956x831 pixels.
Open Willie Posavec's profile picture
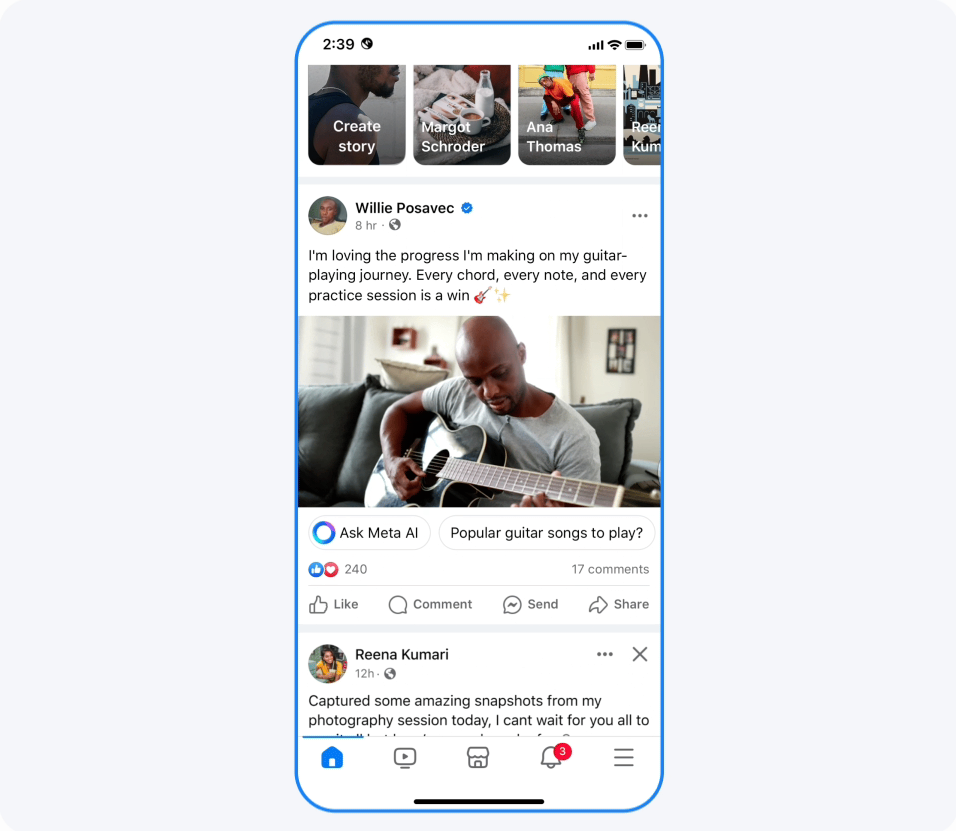327,216
